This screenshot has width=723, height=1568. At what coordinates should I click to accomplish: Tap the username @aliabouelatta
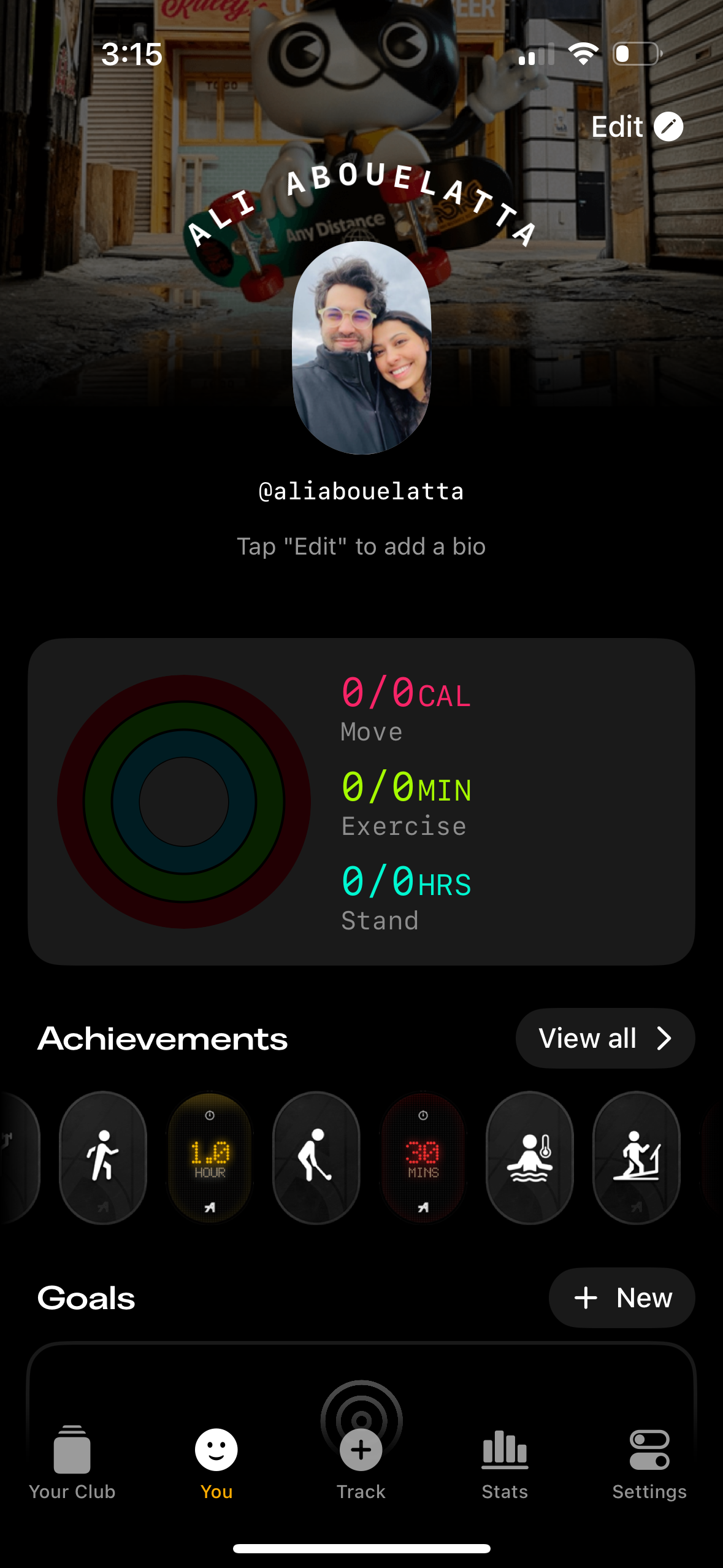(361, 490)
